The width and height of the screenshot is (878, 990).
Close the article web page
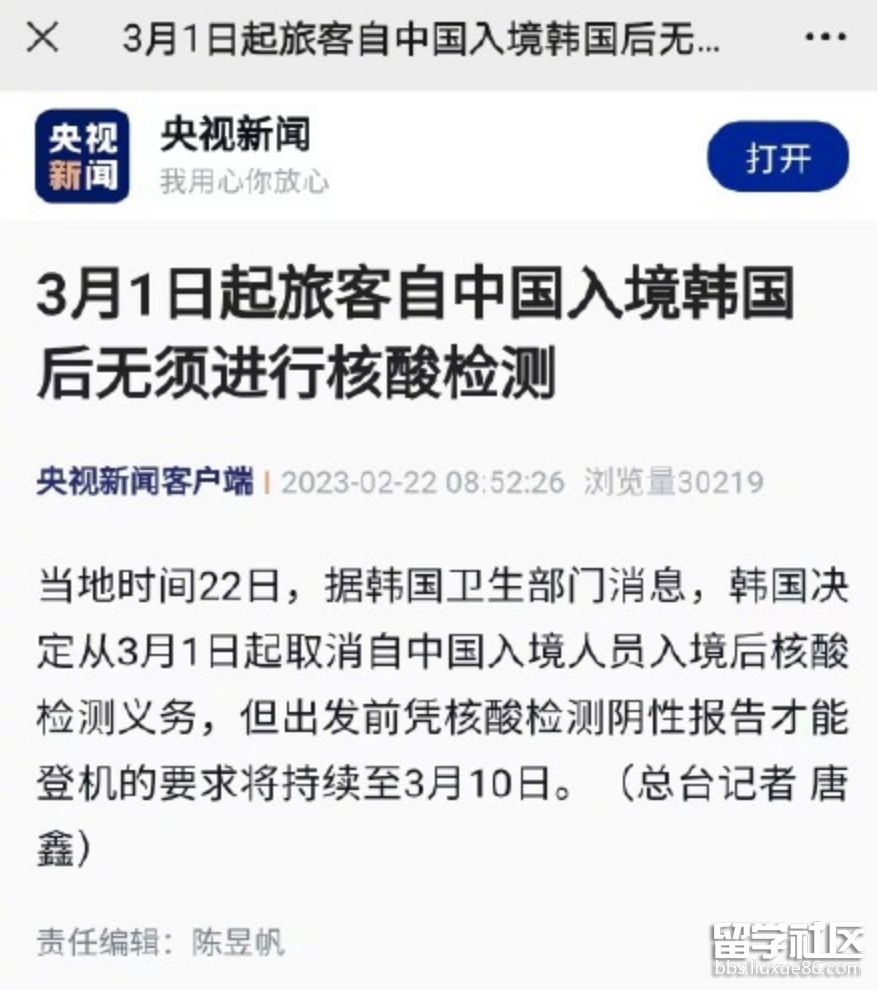(x=42, y=39)
